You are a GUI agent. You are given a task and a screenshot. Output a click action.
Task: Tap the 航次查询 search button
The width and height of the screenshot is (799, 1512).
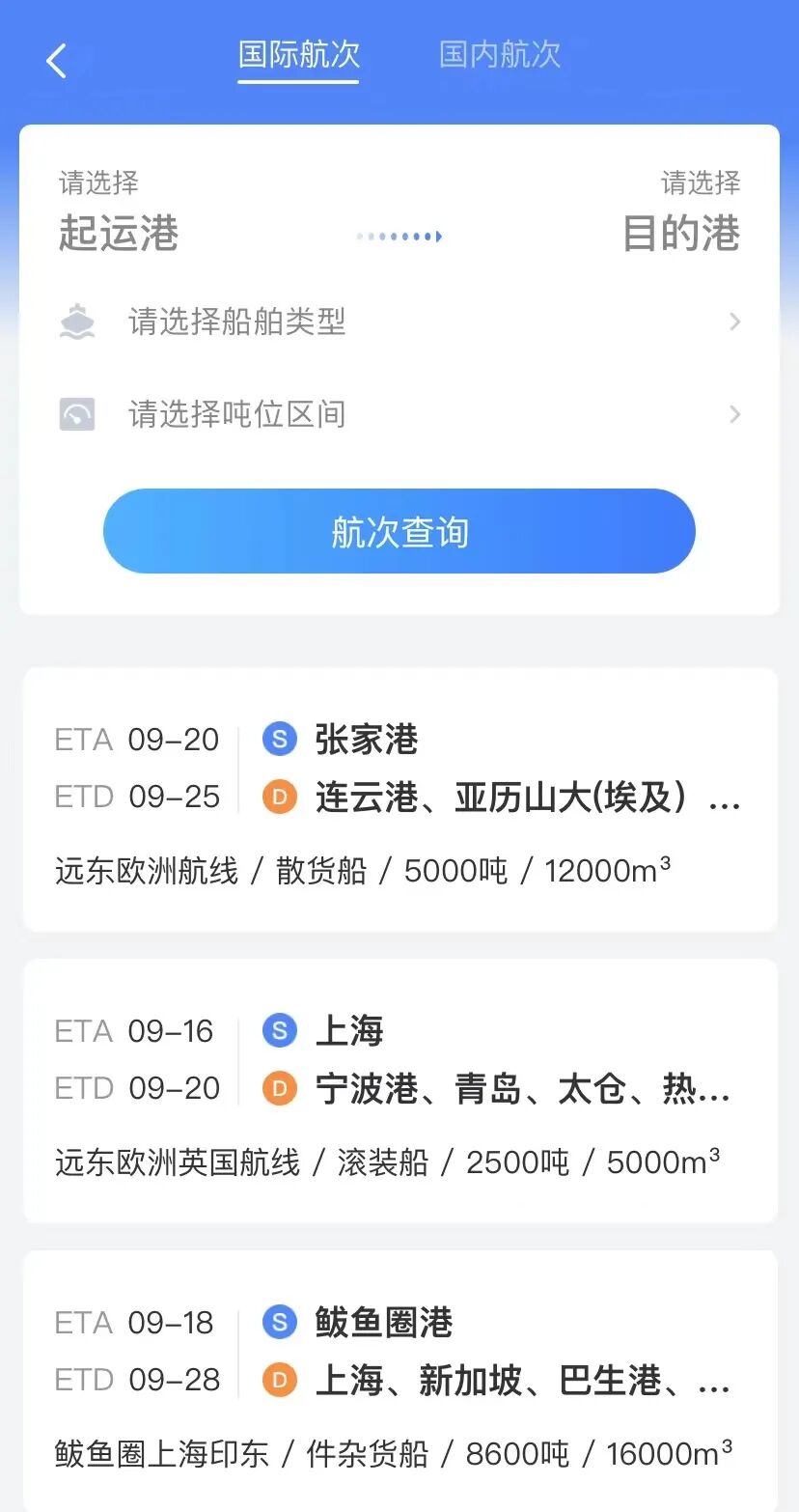399,531
